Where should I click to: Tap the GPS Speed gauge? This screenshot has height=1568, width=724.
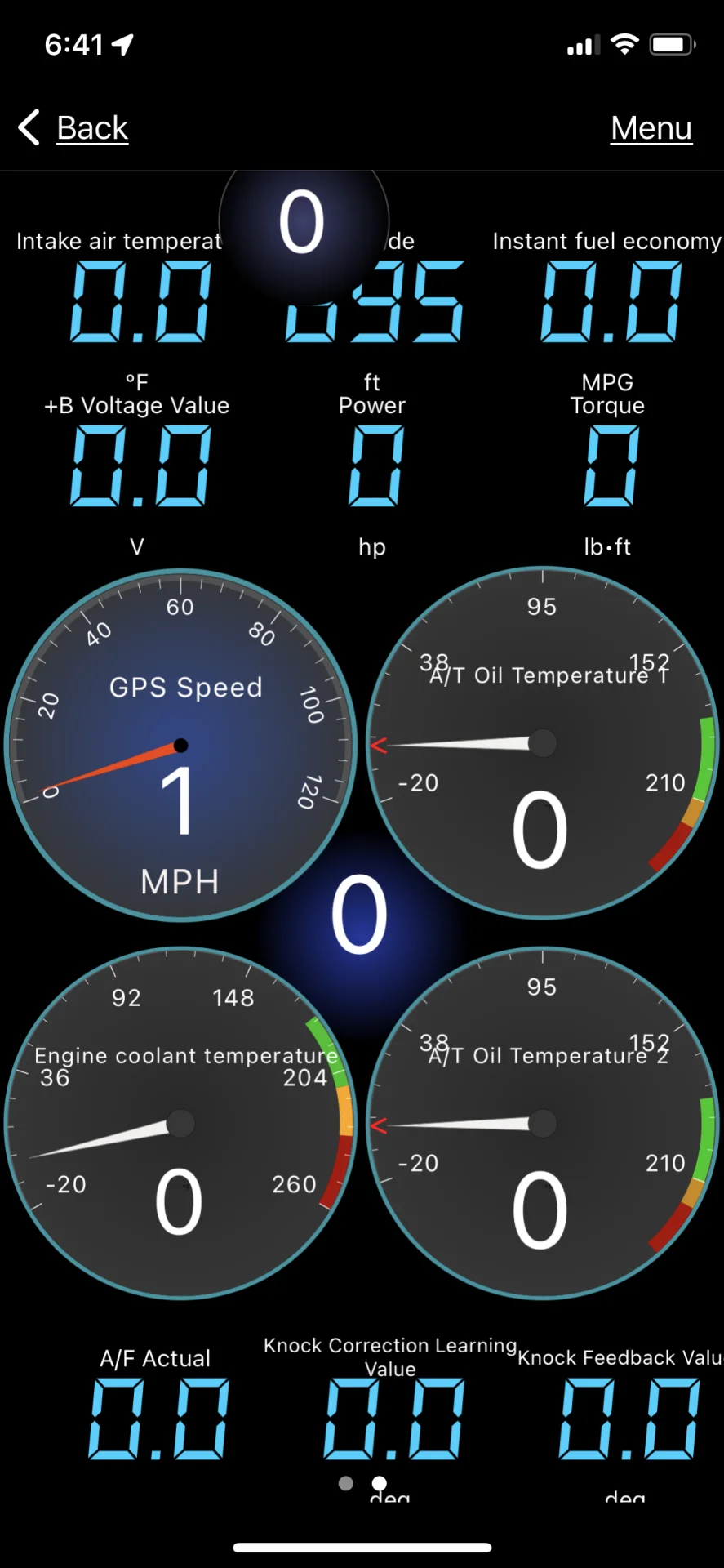click(x=180, y=745)
